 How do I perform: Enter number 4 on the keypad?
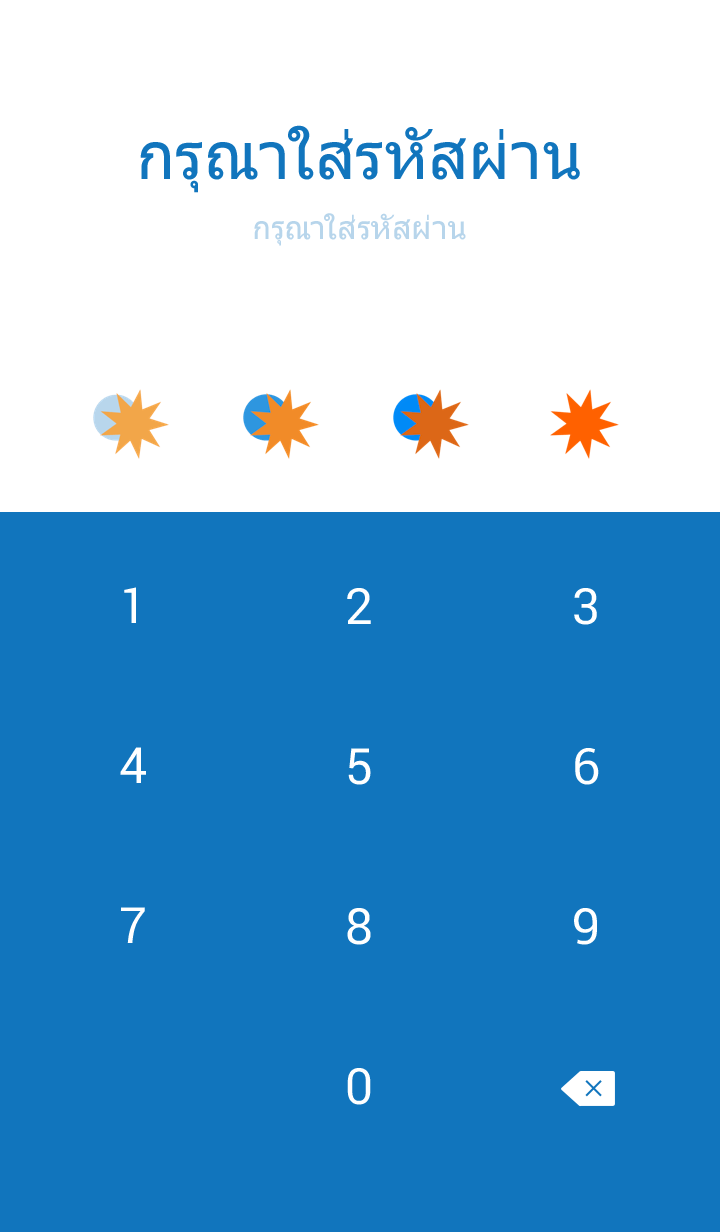(132, 767)
